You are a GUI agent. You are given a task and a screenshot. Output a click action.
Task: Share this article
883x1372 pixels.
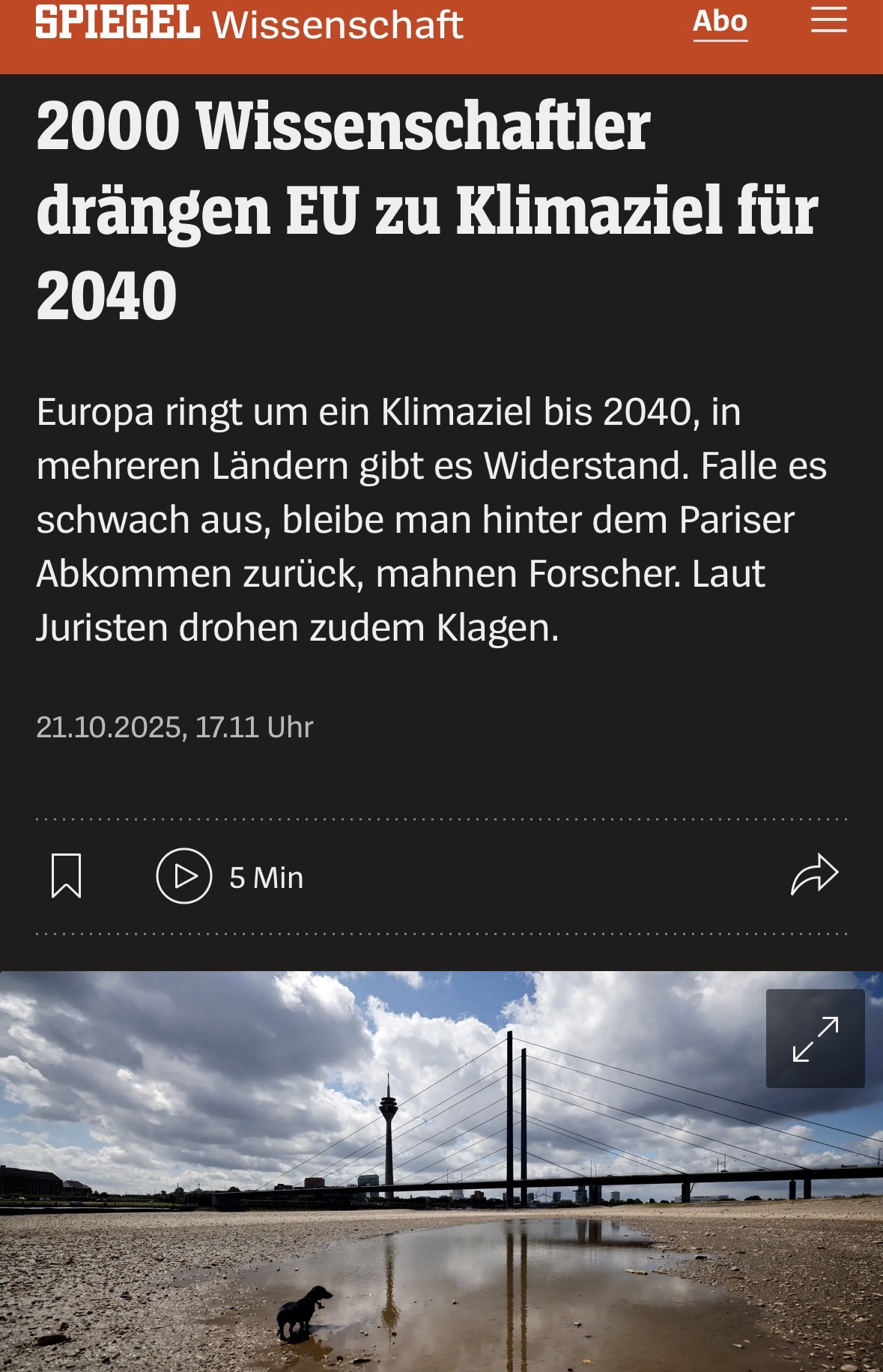(814, 875)
